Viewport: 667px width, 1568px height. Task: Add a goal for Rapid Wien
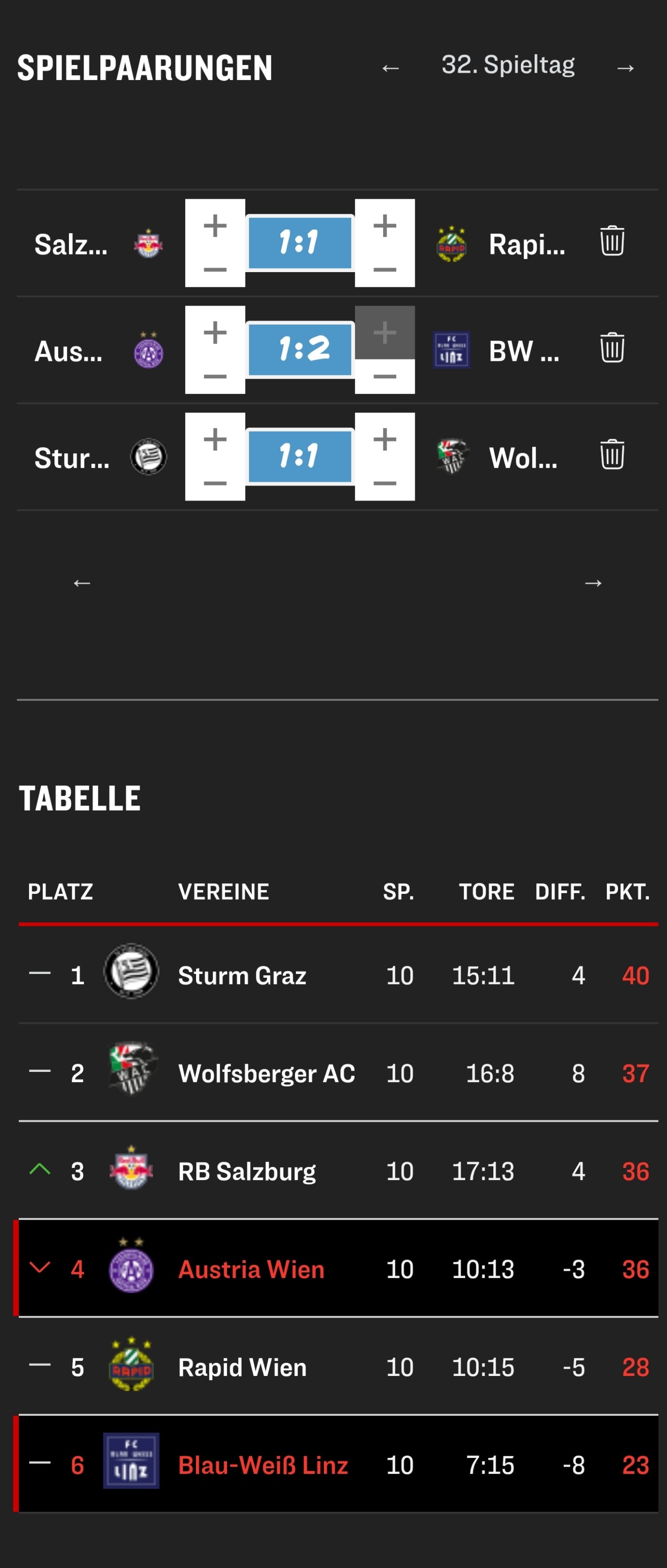click(x=385, y=226)
